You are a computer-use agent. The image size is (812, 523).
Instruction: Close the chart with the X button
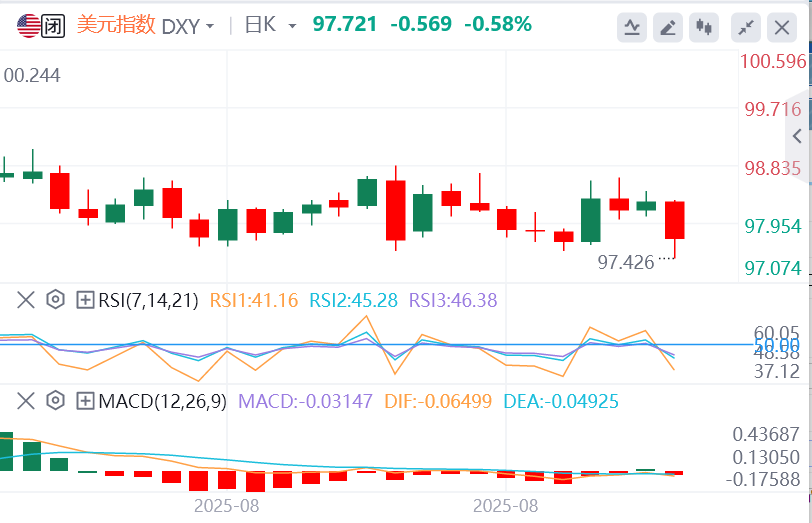click(783, 27)
